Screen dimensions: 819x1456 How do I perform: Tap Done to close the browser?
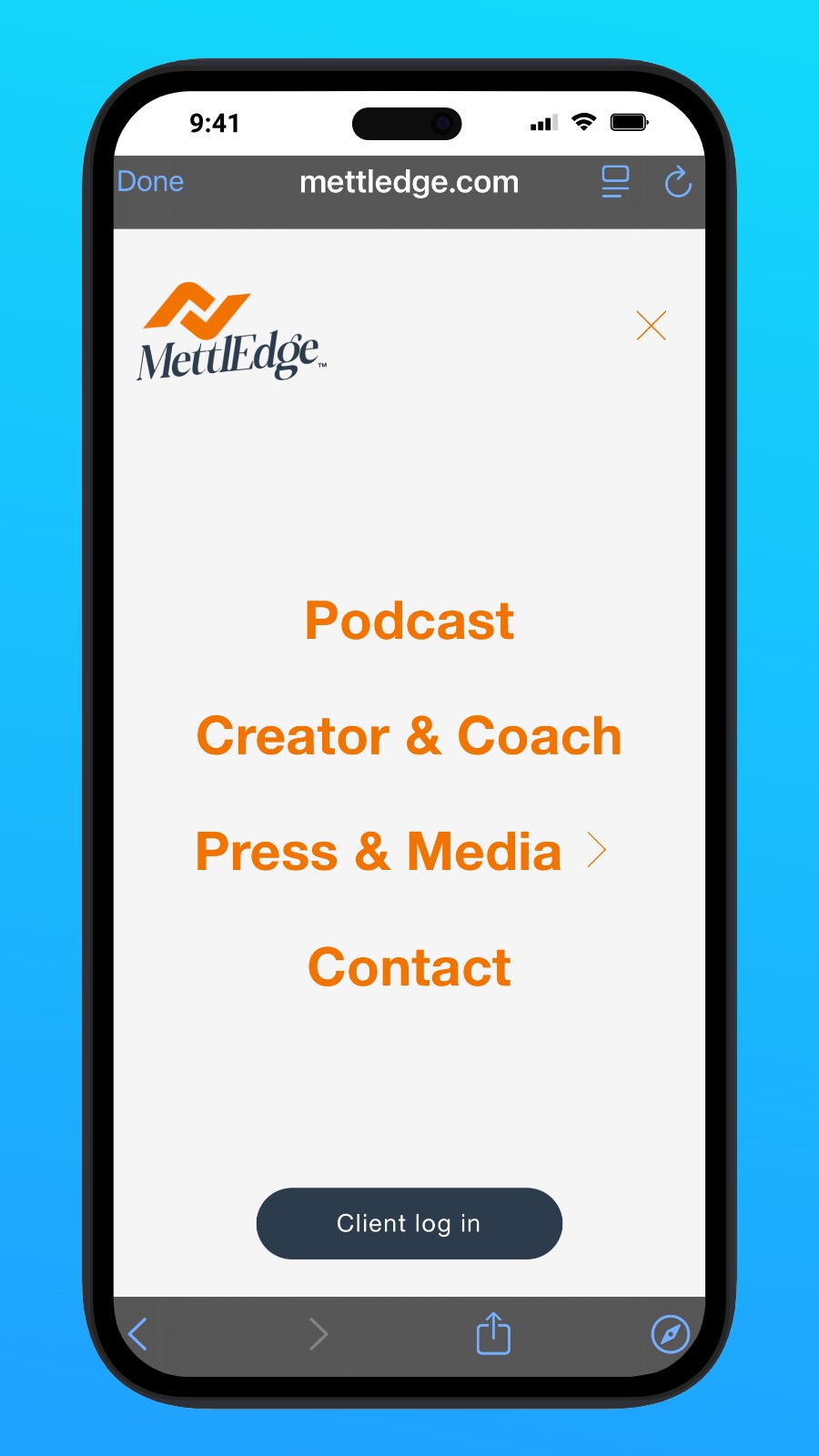tap(150, 182)
